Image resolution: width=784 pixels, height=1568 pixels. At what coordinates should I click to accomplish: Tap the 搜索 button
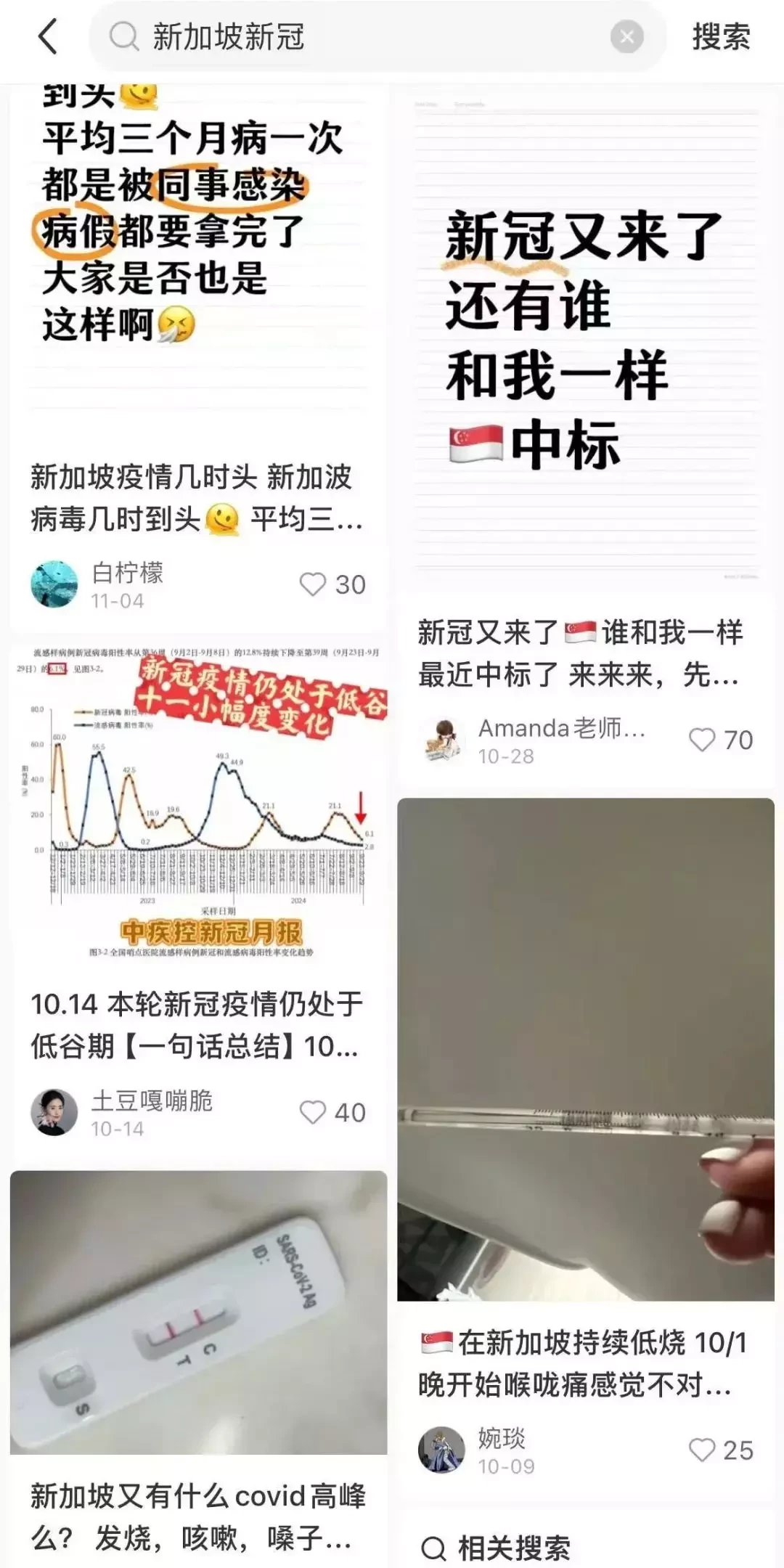tap(720, 36)
